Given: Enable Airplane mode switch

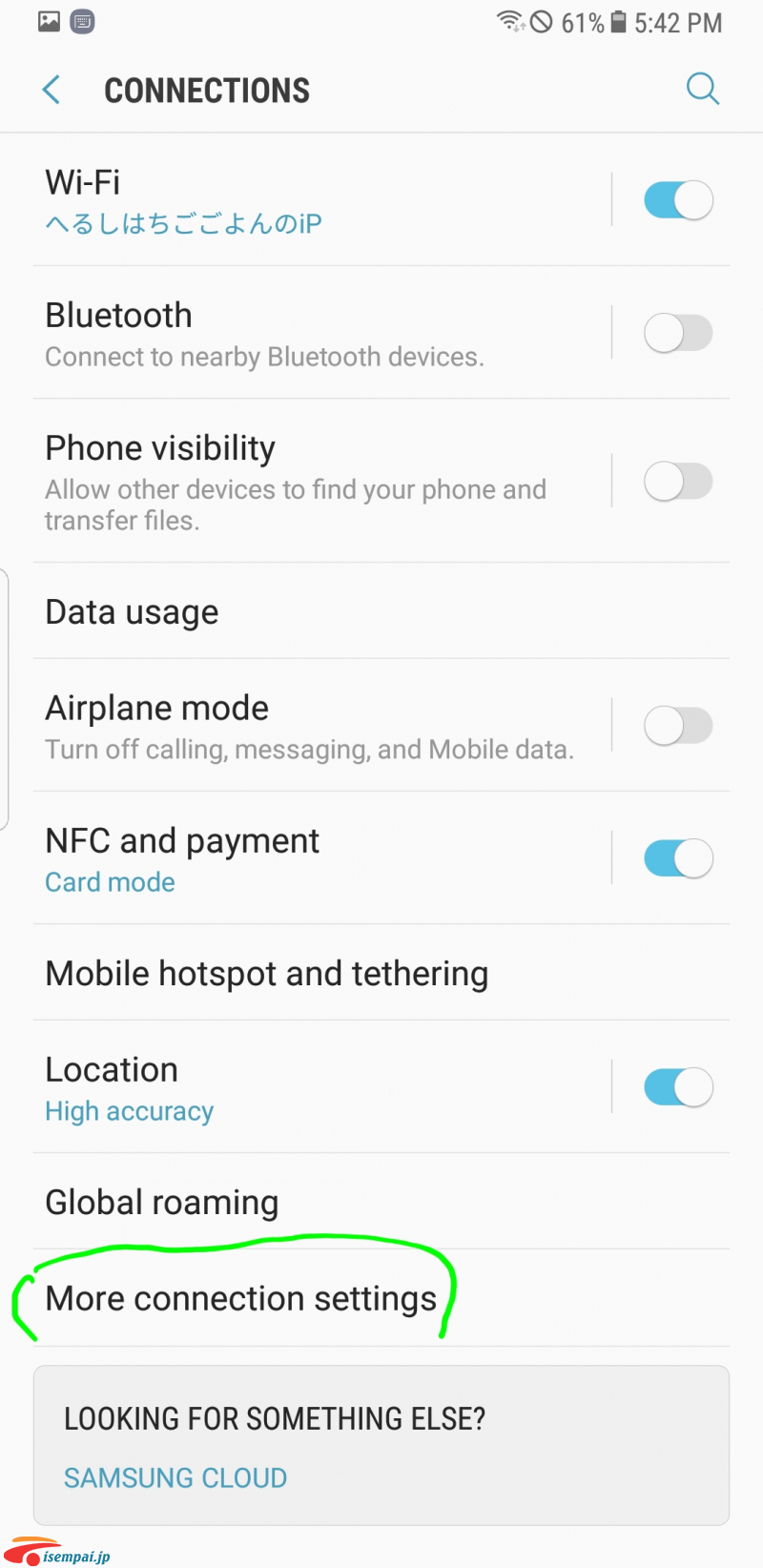Looking at the screenshot, I should (x=678, y=726).
